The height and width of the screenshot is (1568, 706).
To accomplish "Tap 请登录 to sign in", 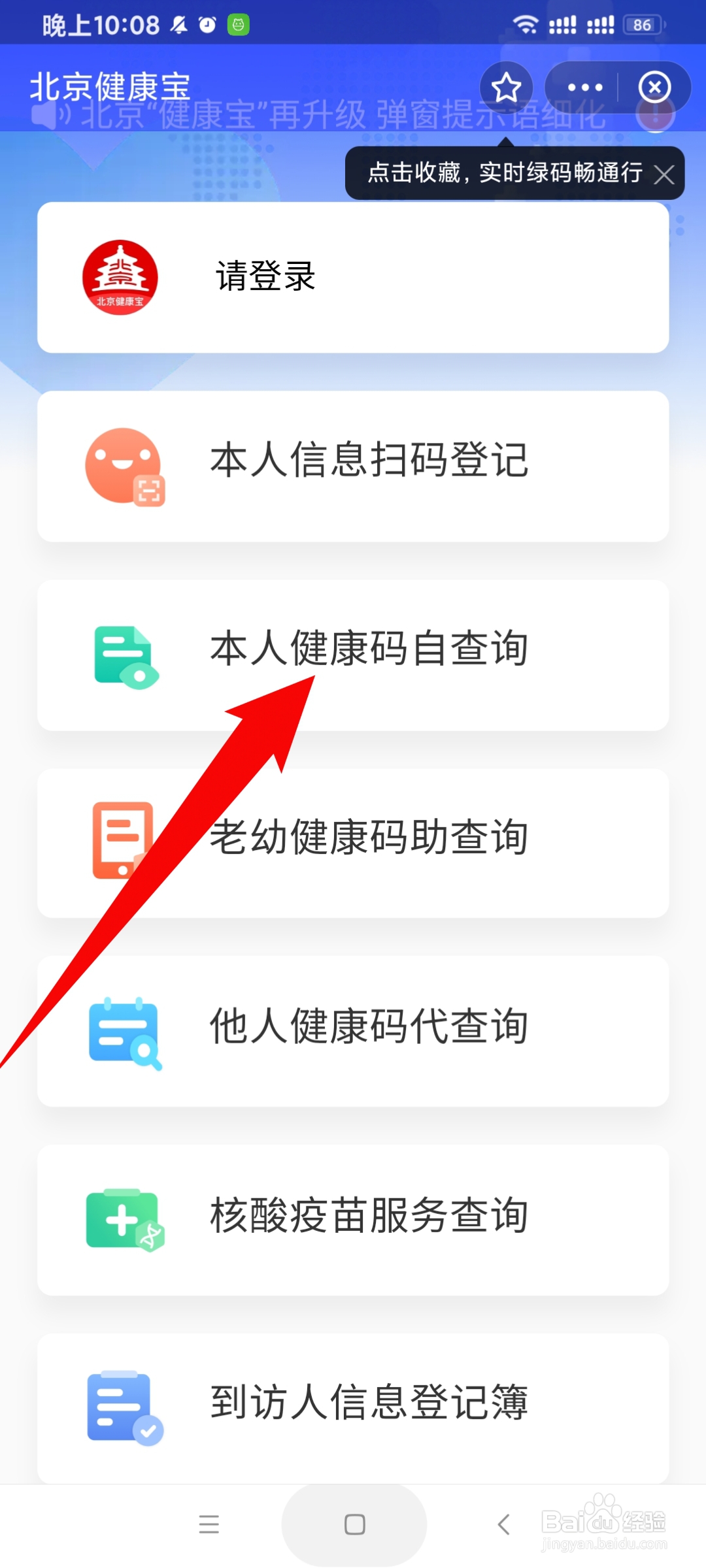I will 265,277.
